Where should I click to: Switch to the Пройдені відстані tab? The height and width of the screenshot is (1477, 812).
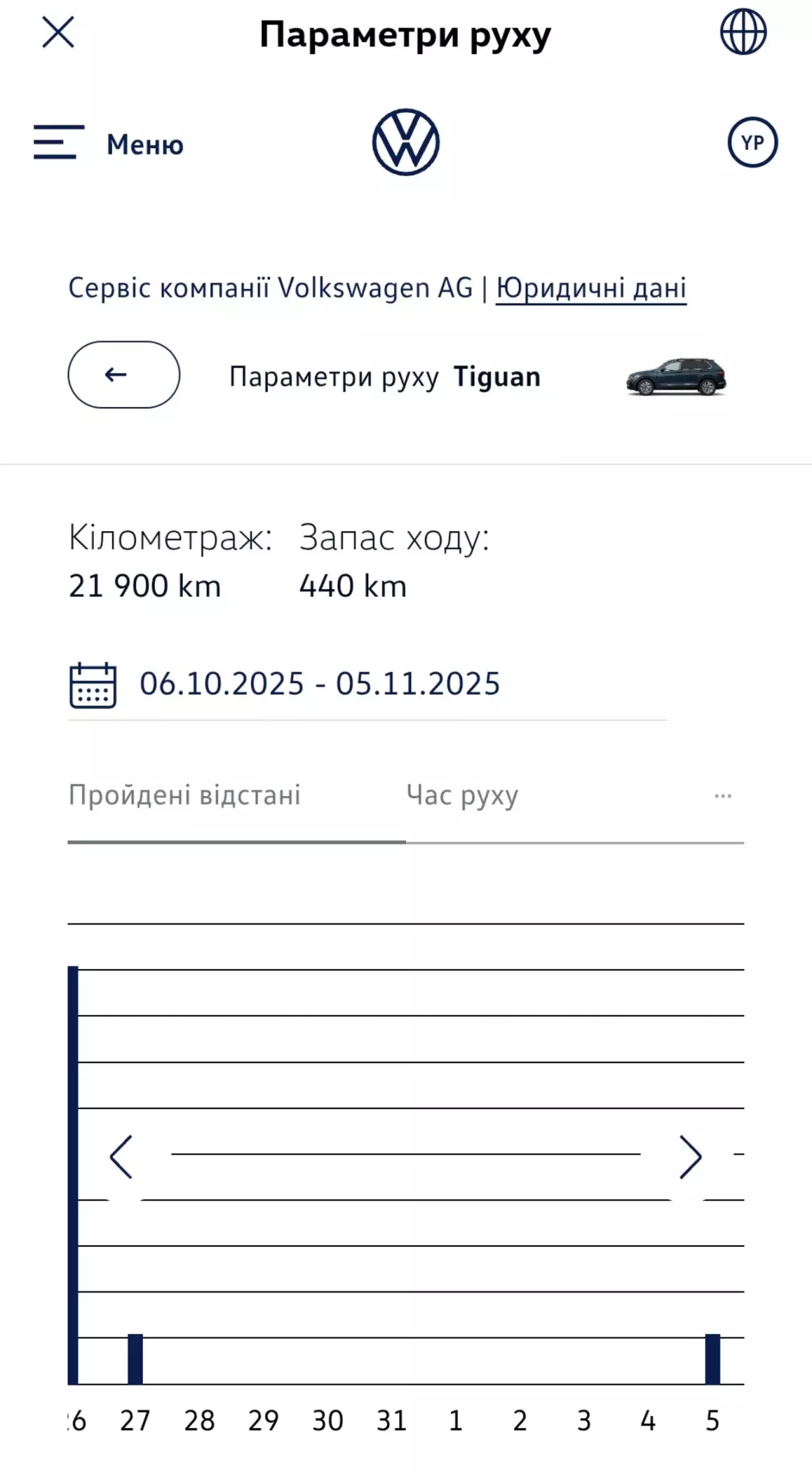(x=185, y=796)
